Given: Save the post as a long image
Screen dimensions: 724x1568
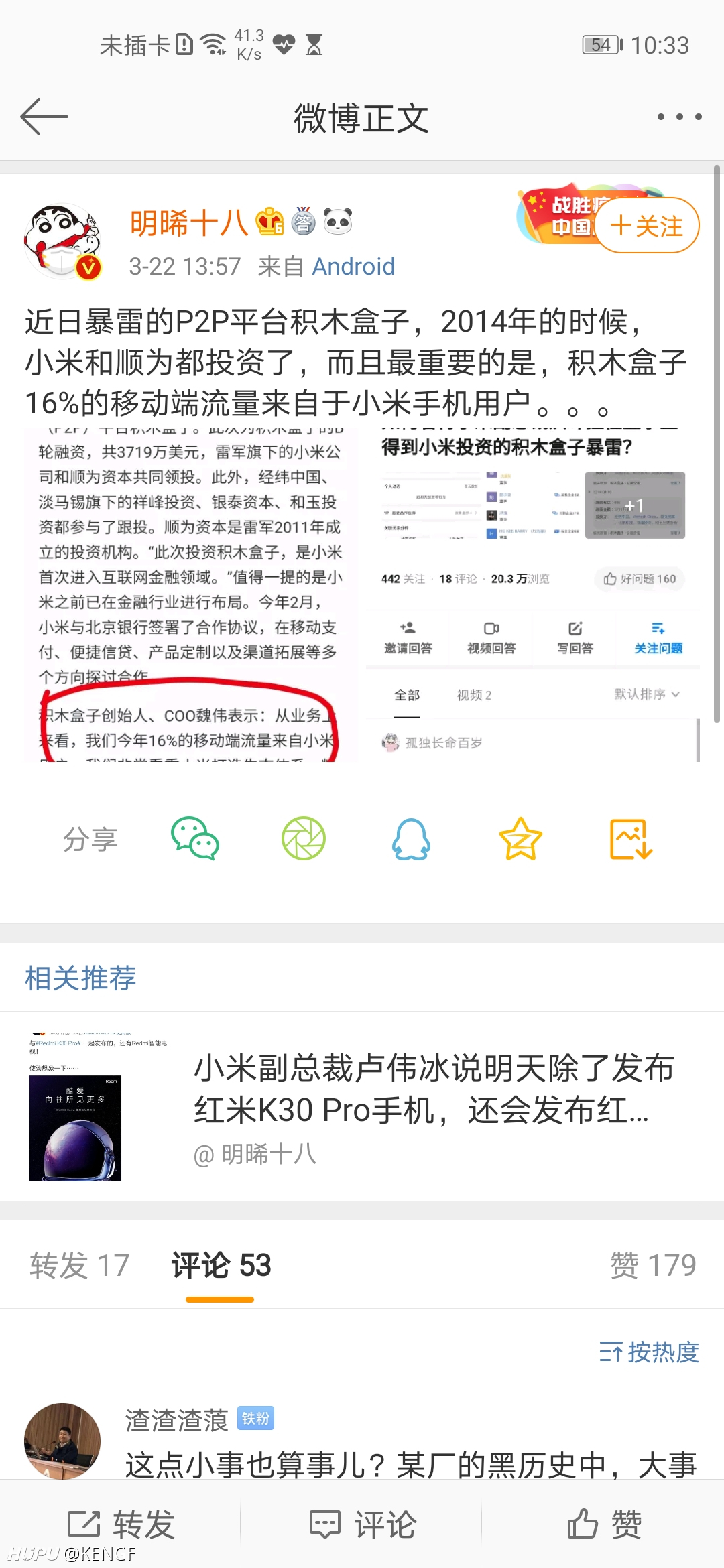Looking at the screenshot, I should [631, 838].
